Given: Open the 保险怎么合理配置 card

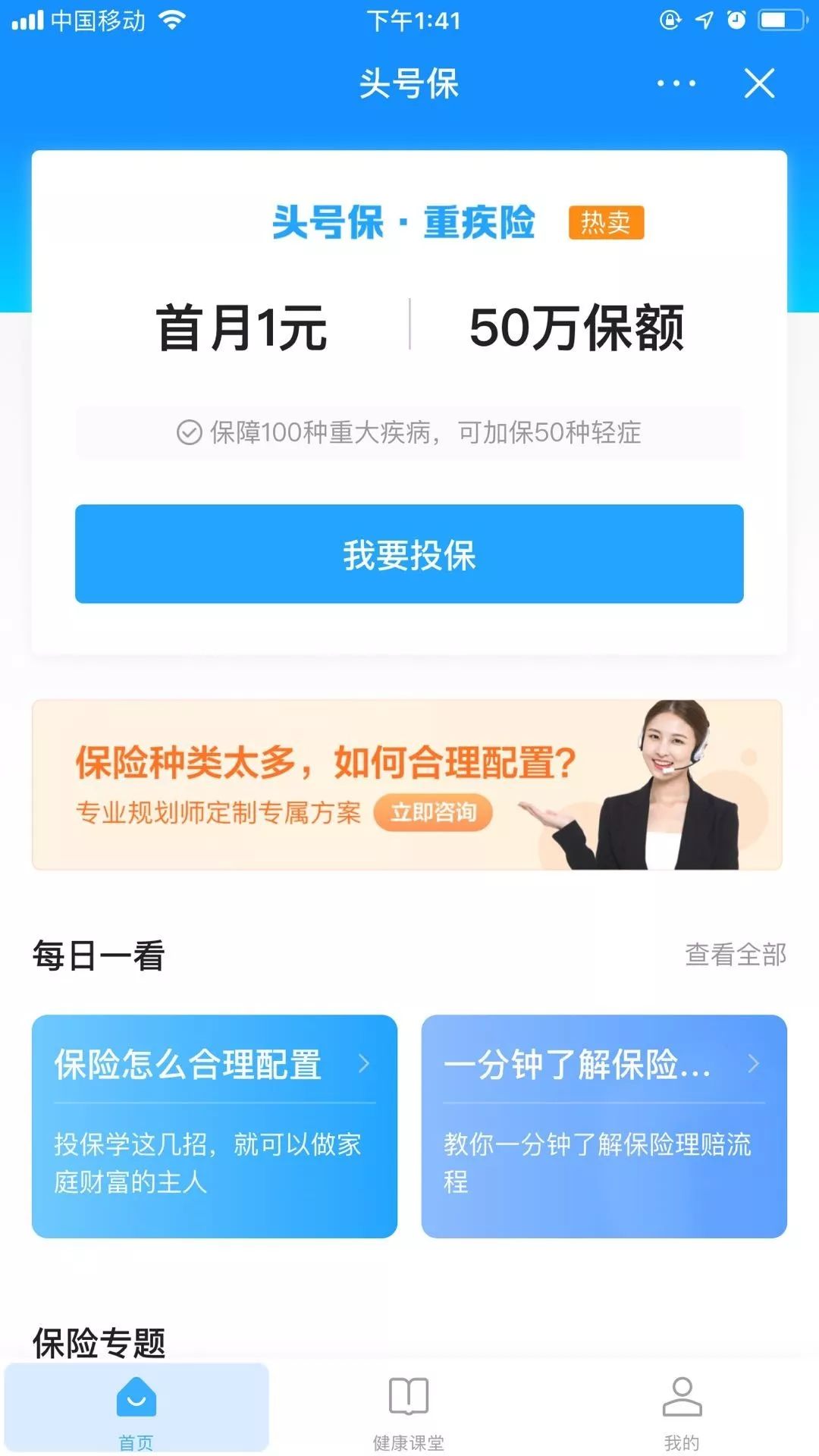Looking at the screenshot, I should tap(215, 1125).
